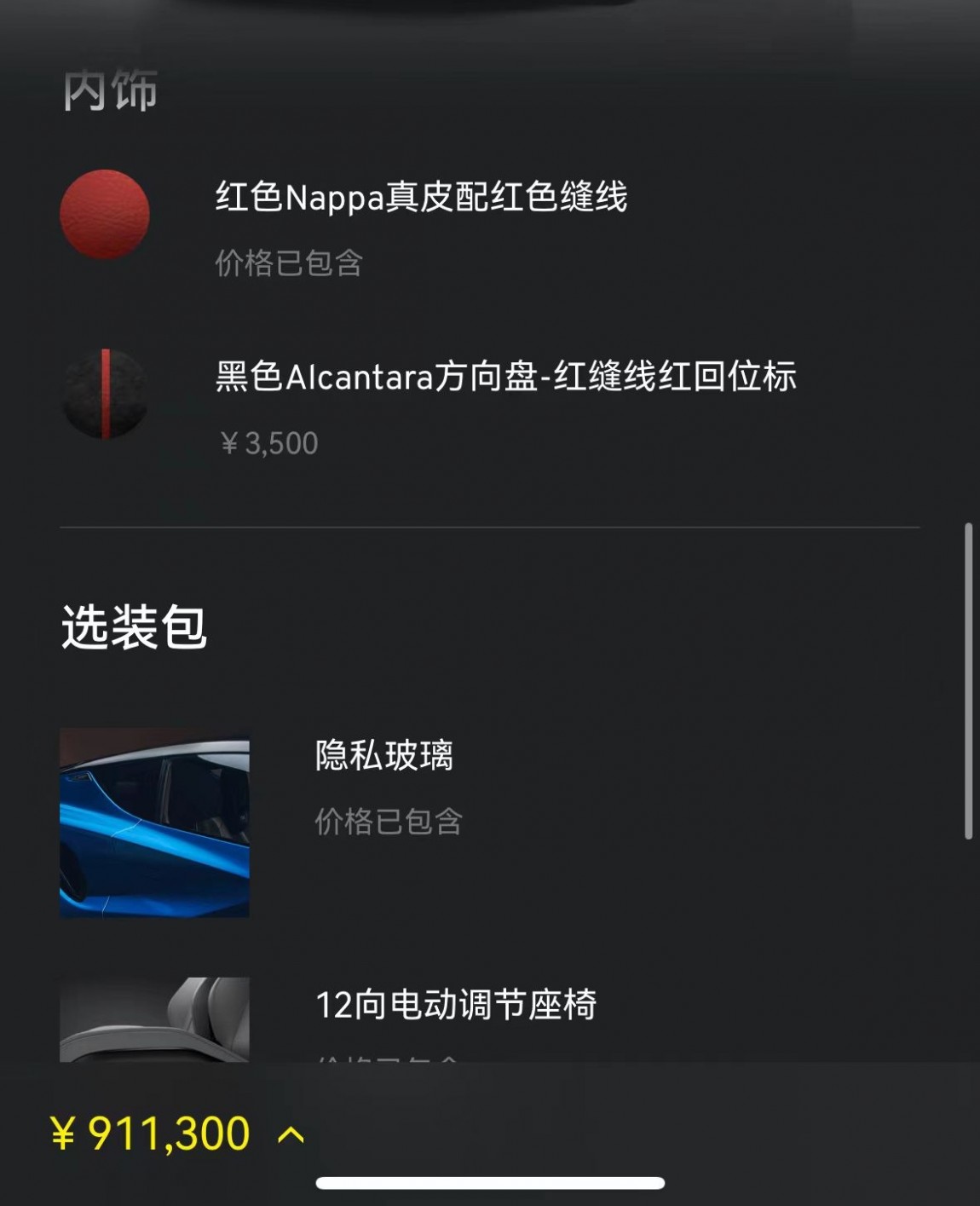Expand the ¥911,300 price breakdown
The width and height of the screenshot is (980, 1206).
click(x=291, y=1134)
